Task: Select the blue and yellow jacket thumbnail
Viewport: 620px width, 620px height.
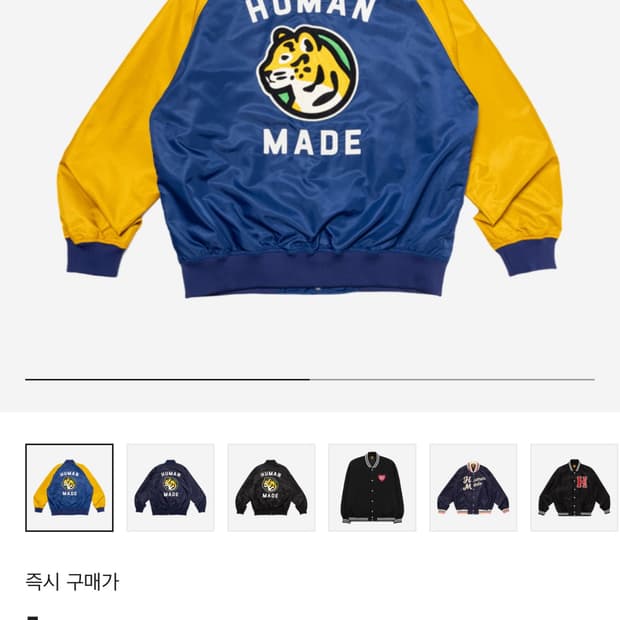Action: pos(69,488)
